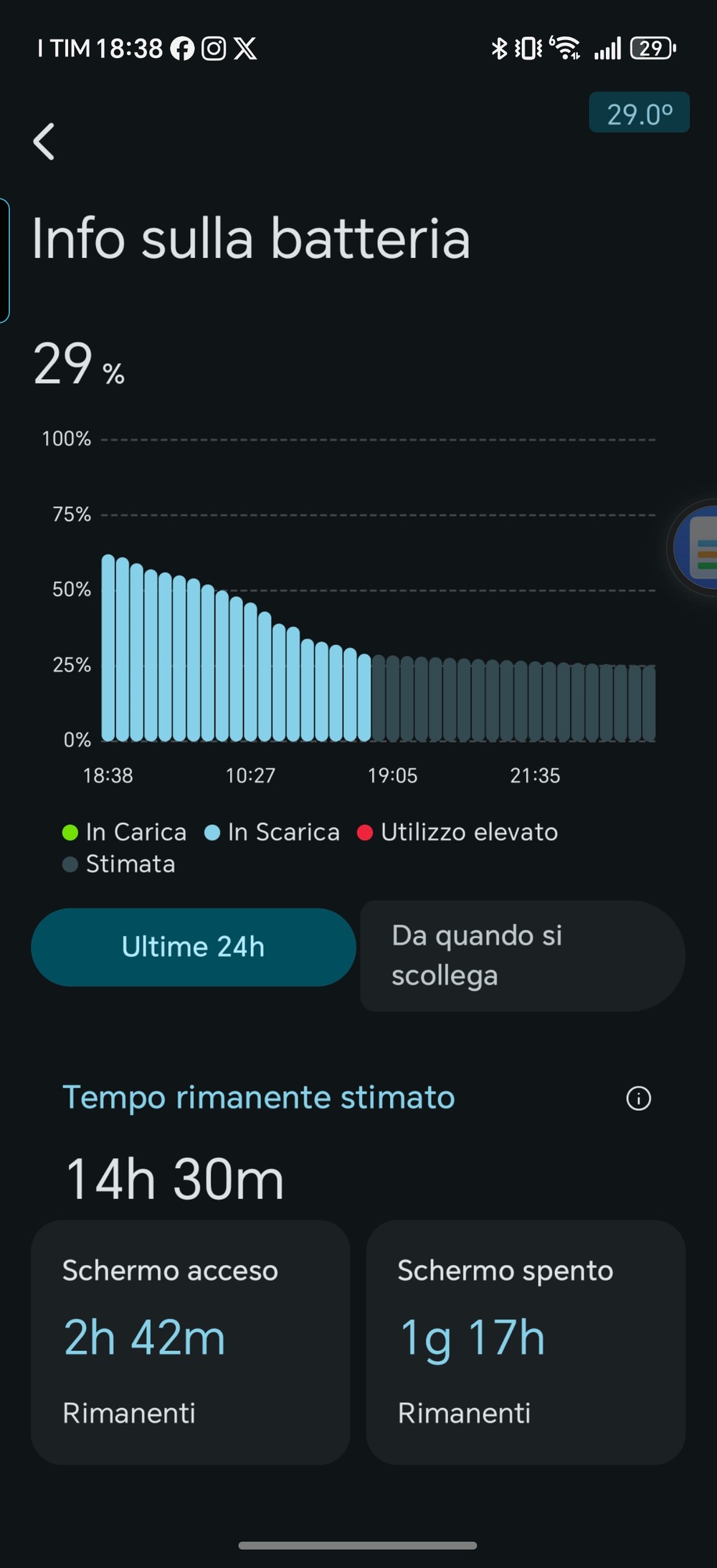Viewport: 717px width, 1568px height.
Task: Switch to Da quando si scollega
Action: (522, 955)
